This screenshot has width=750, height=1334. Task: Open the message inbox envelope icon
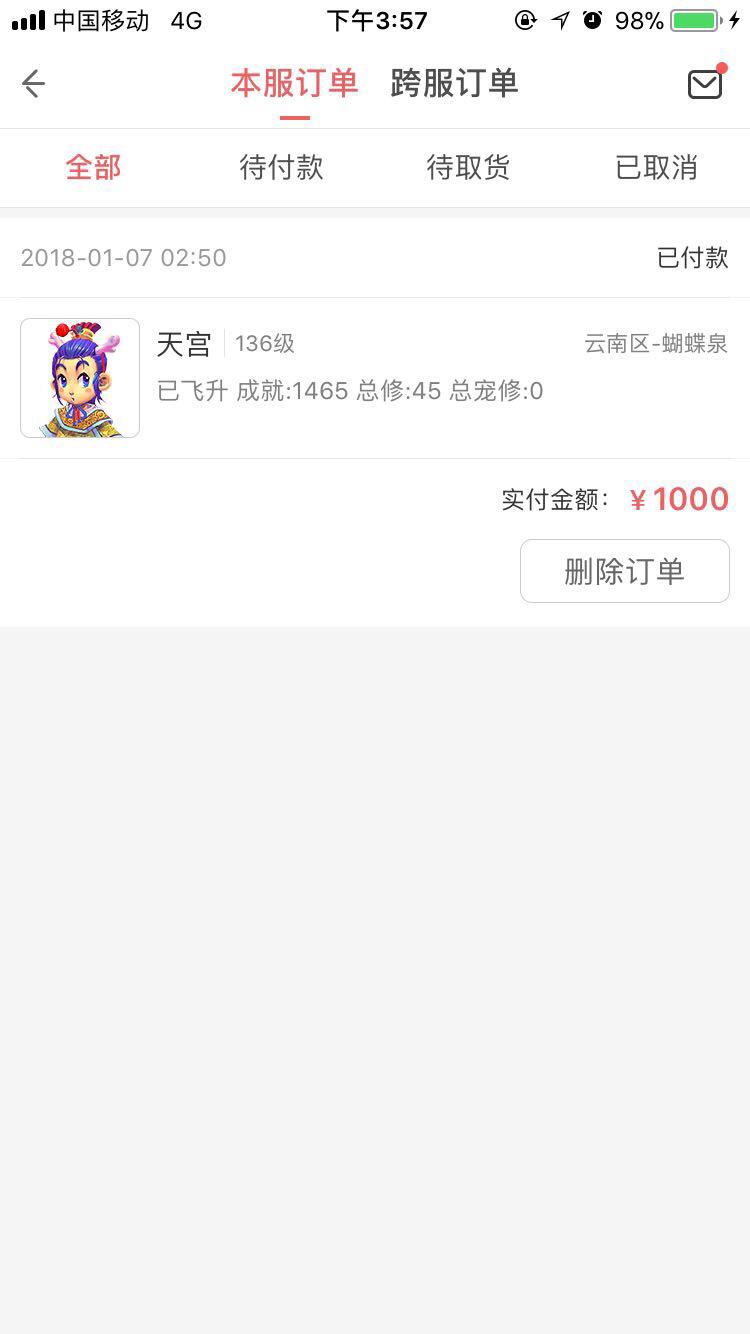click(x=704, y=83)
